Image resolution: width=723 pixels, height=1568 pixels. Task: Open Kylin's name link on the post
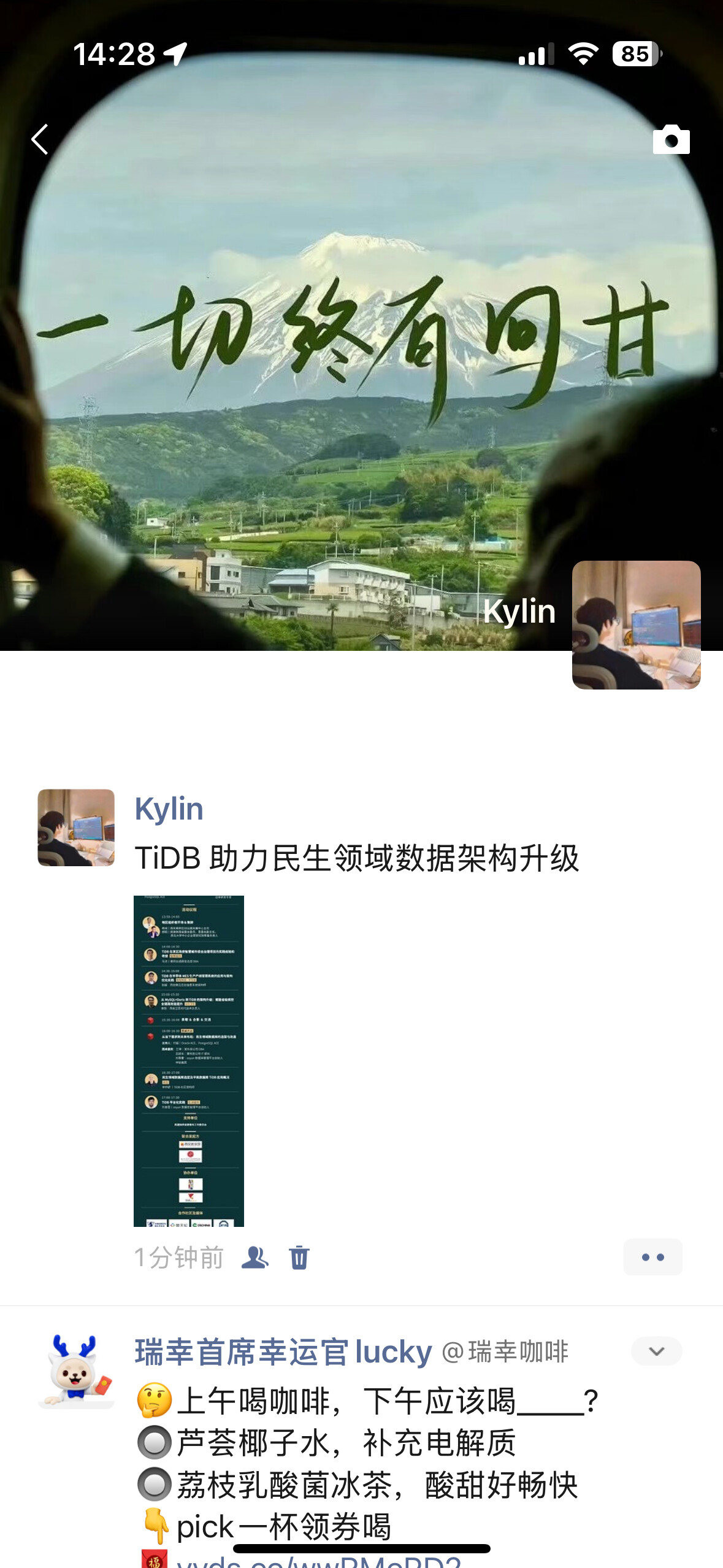[169, 809]
